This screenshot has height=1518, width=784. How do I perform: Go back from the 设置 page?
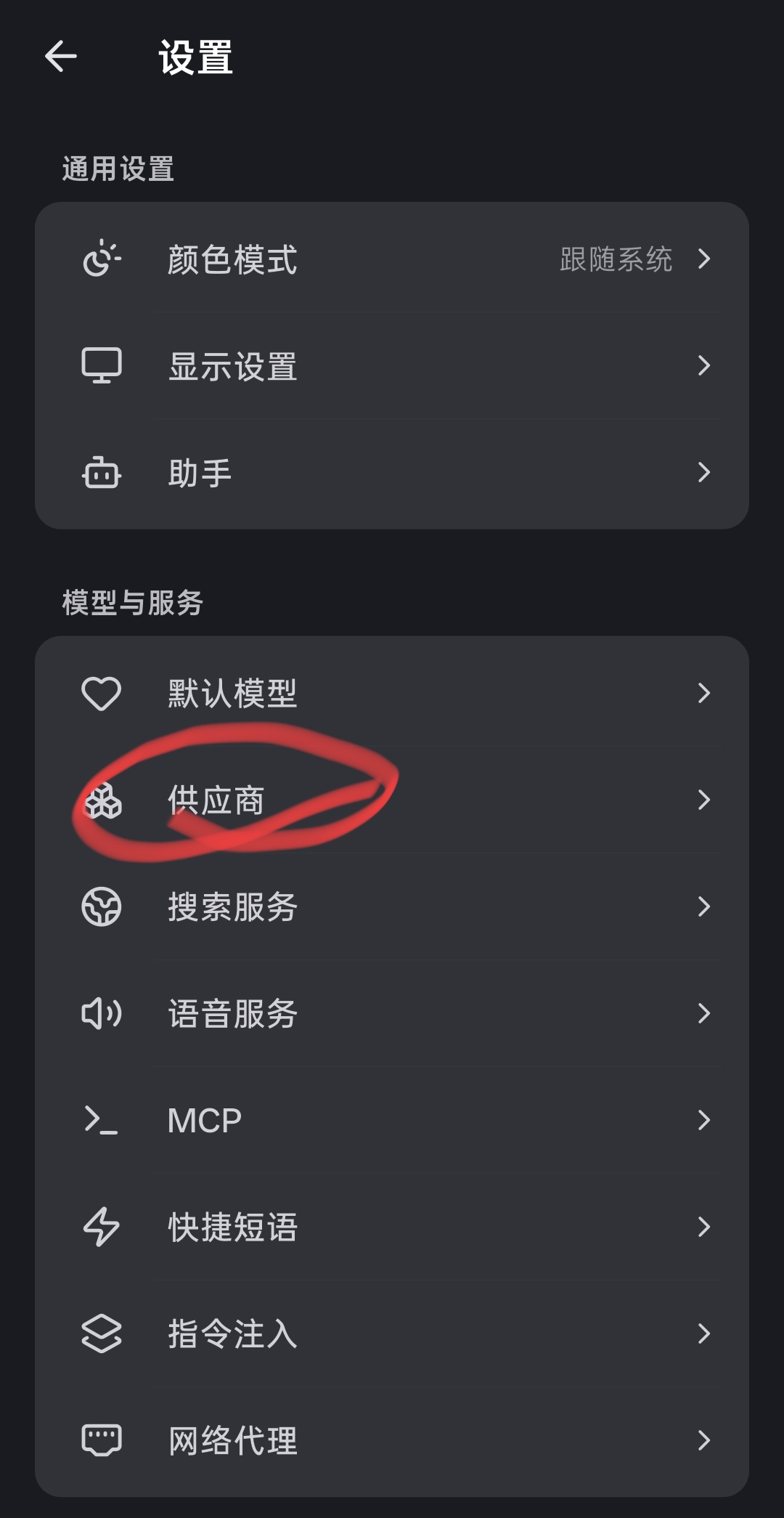point(61,57)
